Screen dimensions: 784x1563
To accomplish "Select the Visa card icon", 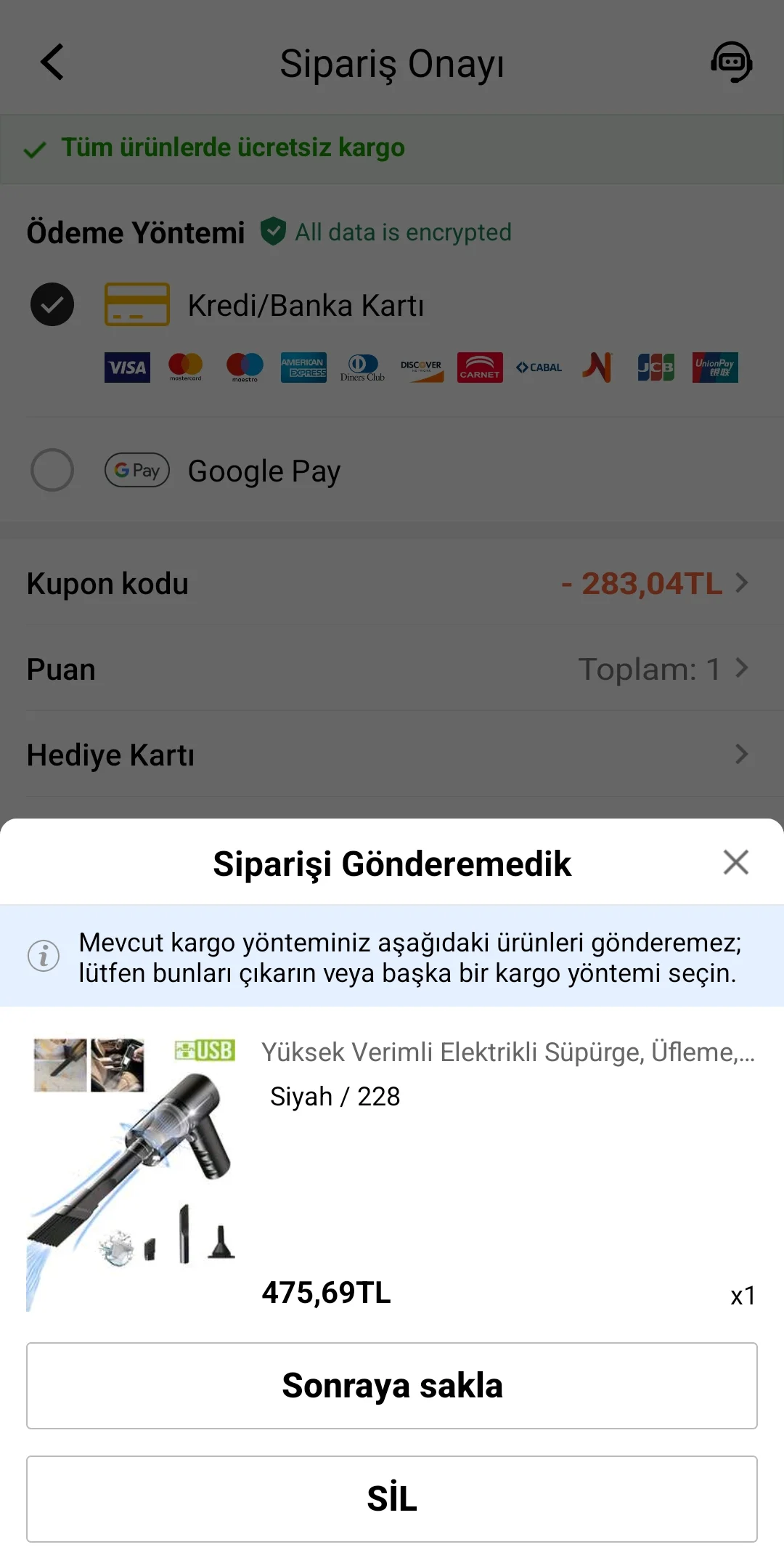I will (x=127, y=367).
